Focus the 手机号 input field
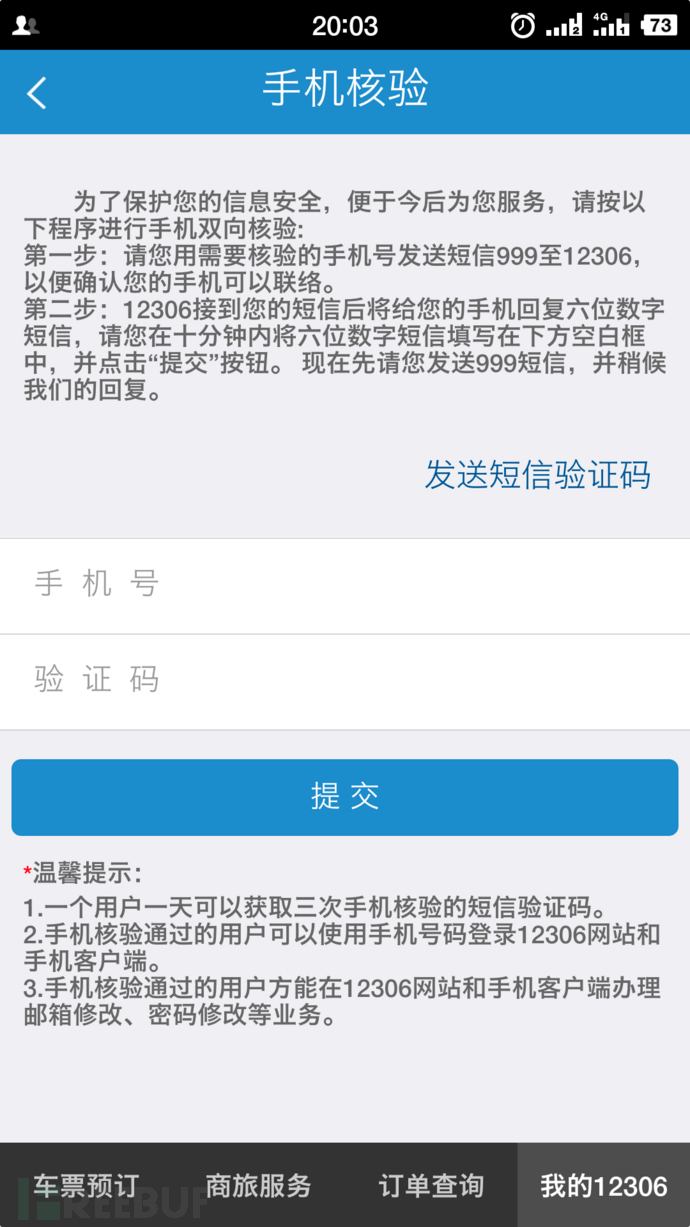The image size is (690, 1227). coord(345,586)
